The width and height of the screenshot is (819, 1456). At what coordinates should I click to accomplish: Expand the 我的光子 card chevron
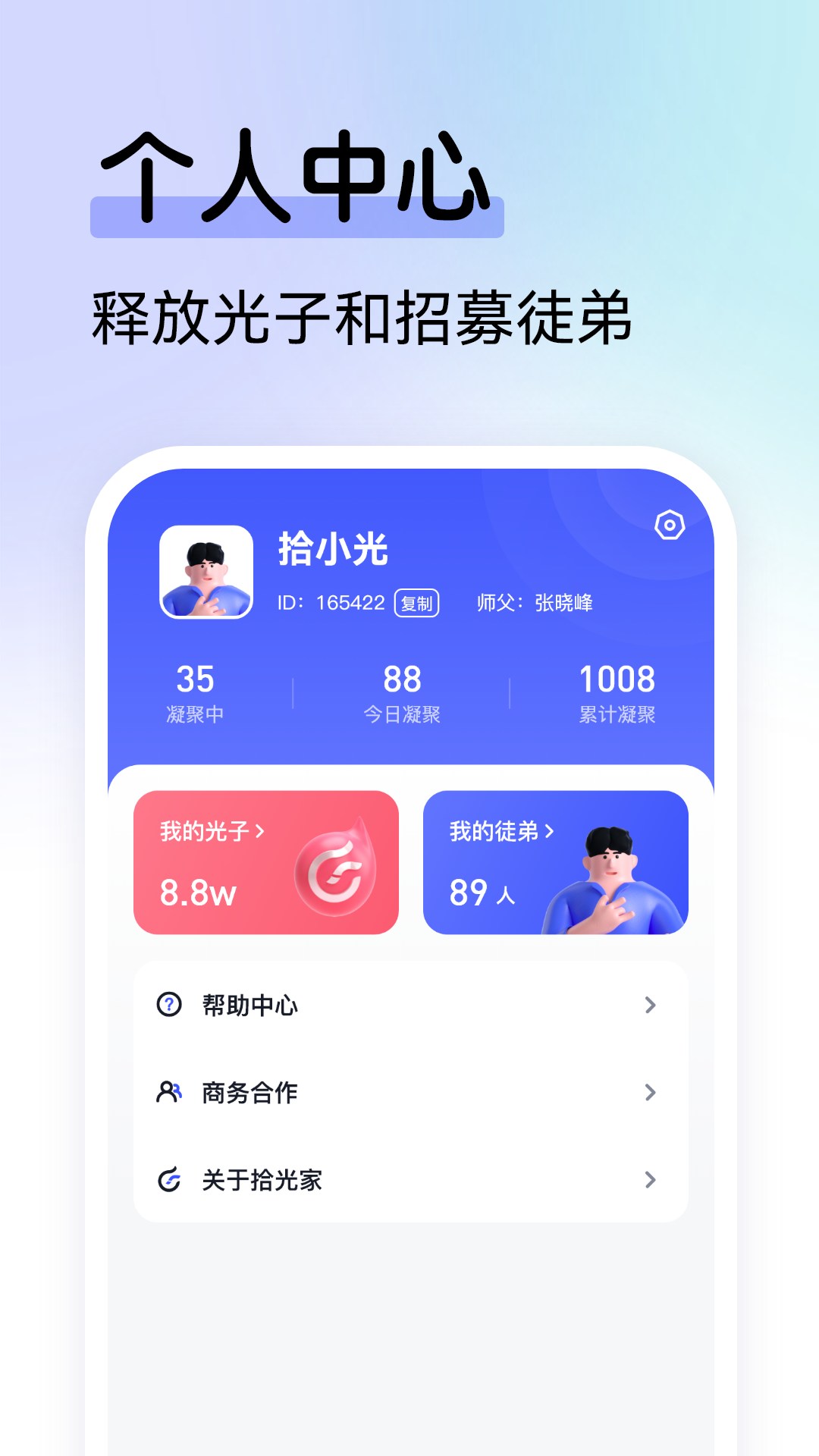261,831
